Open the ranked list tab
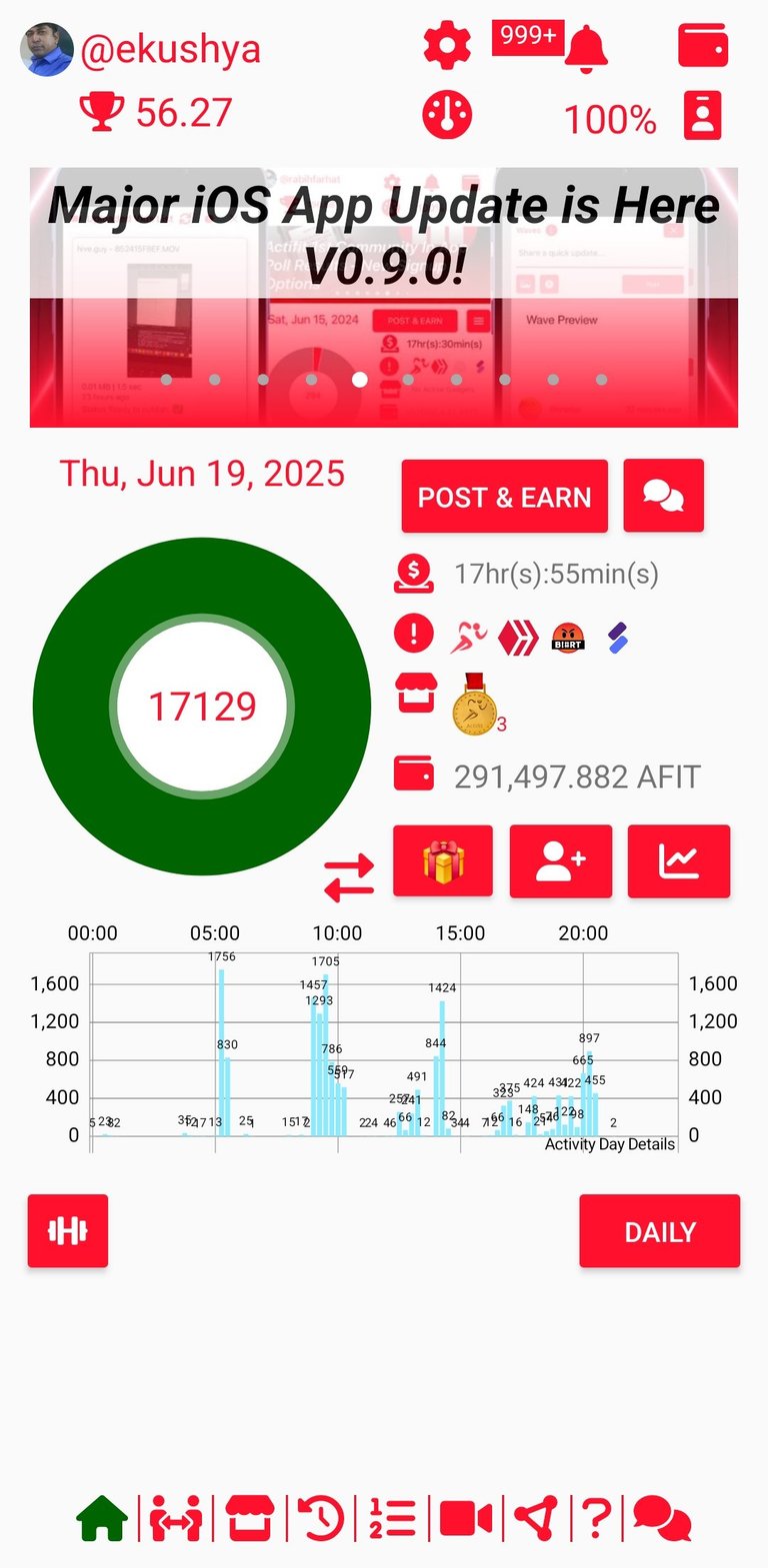Screen dimensions: 768x1568 pyautogui.click(x=393, y=1520)
